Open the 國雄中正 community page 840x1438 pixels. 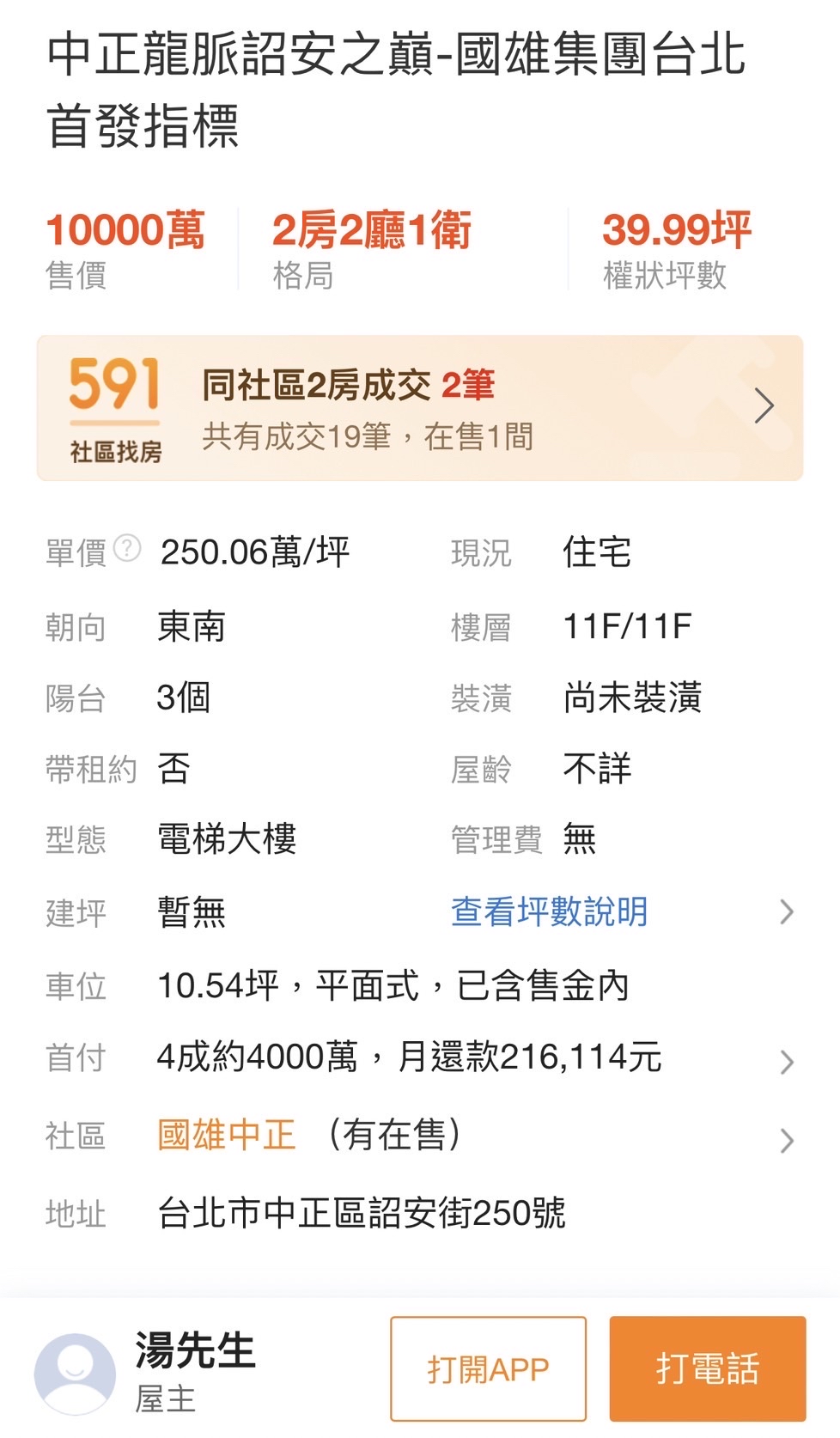pyautogui.click(x=227, y=1135)
